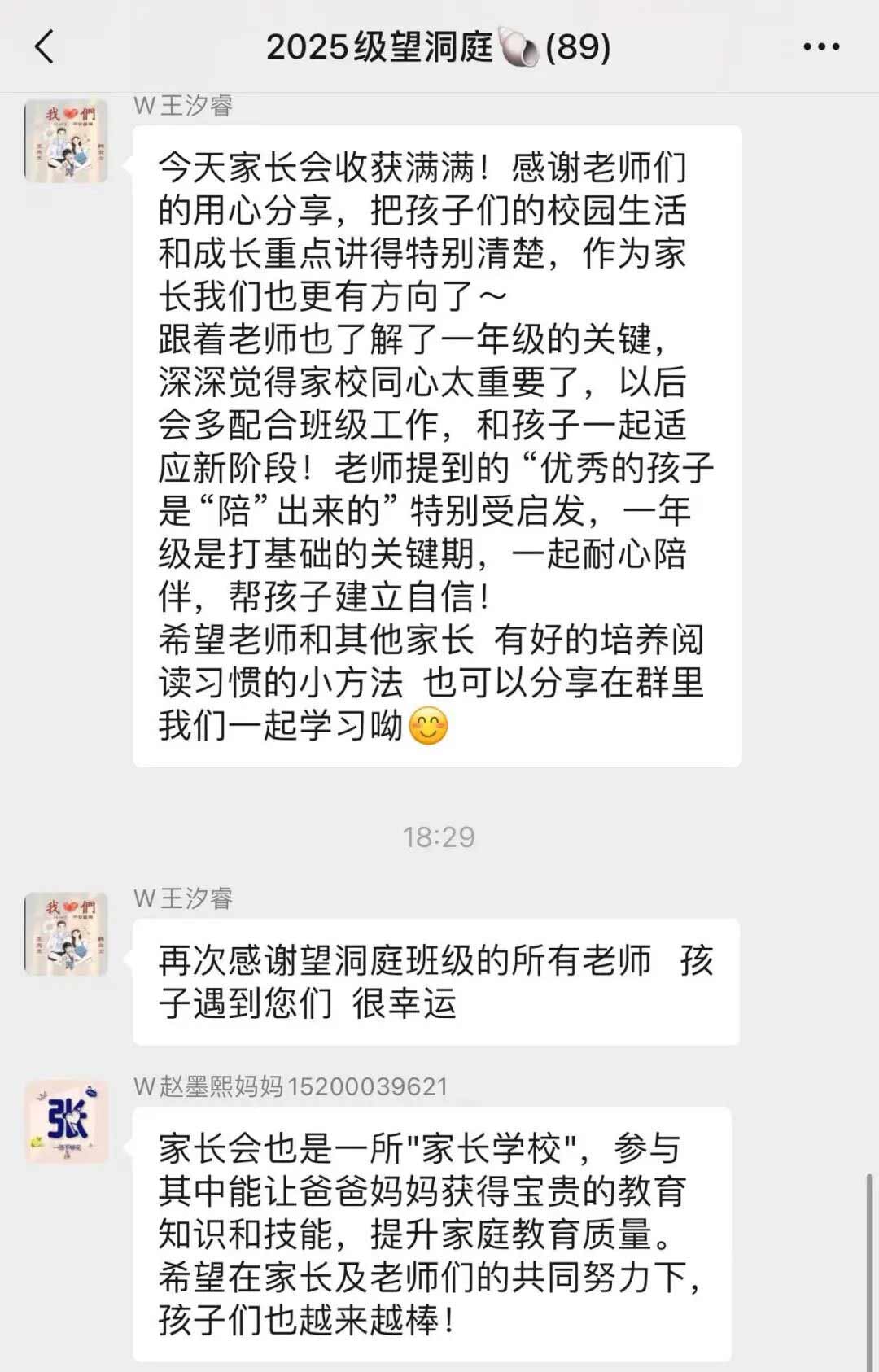The image size is (879, 1372).
Task: Select the timestamp 18:29
Action: pyautogui.click(x=439, y=834)
